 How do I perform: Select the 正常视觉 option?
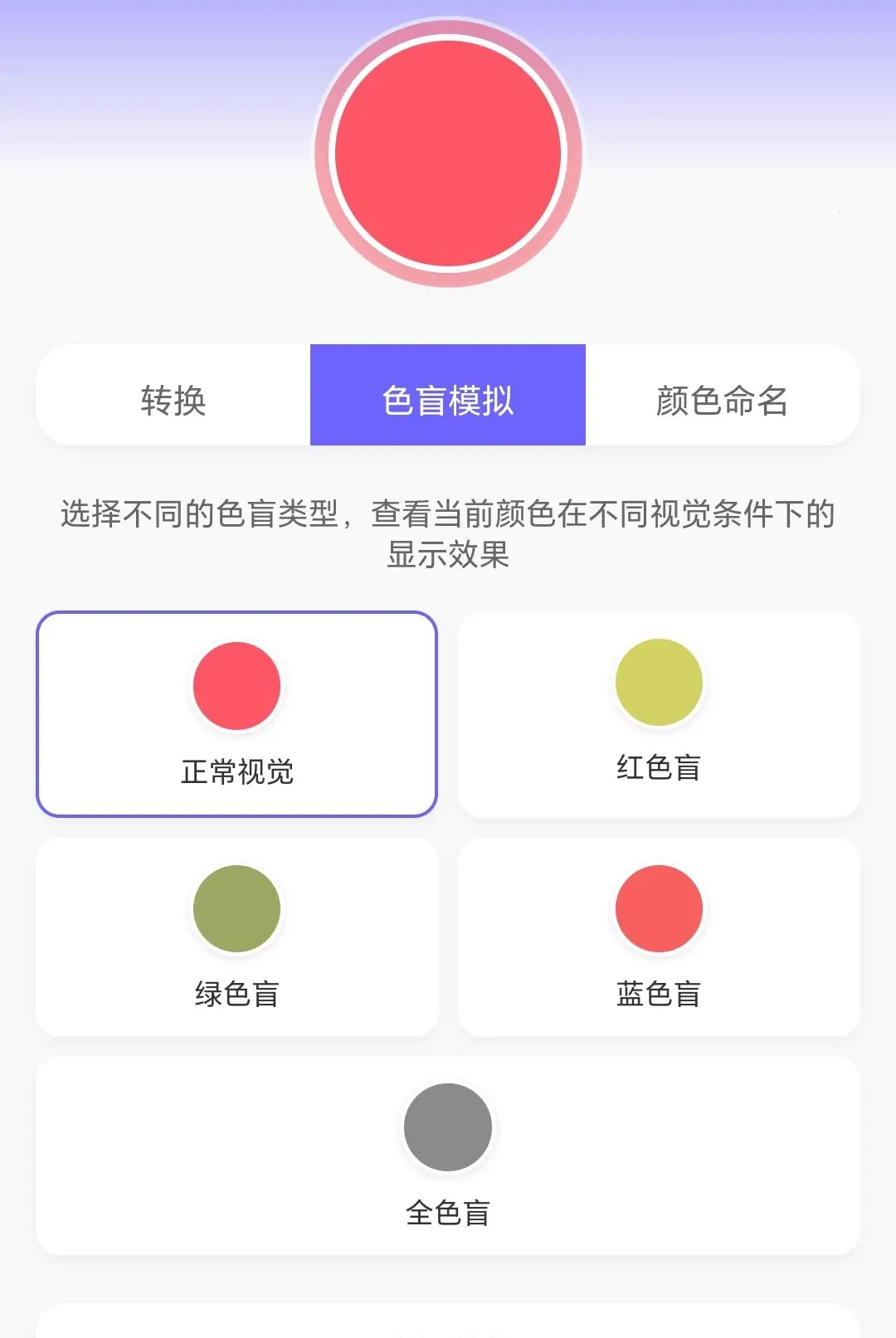coord(236,714)
